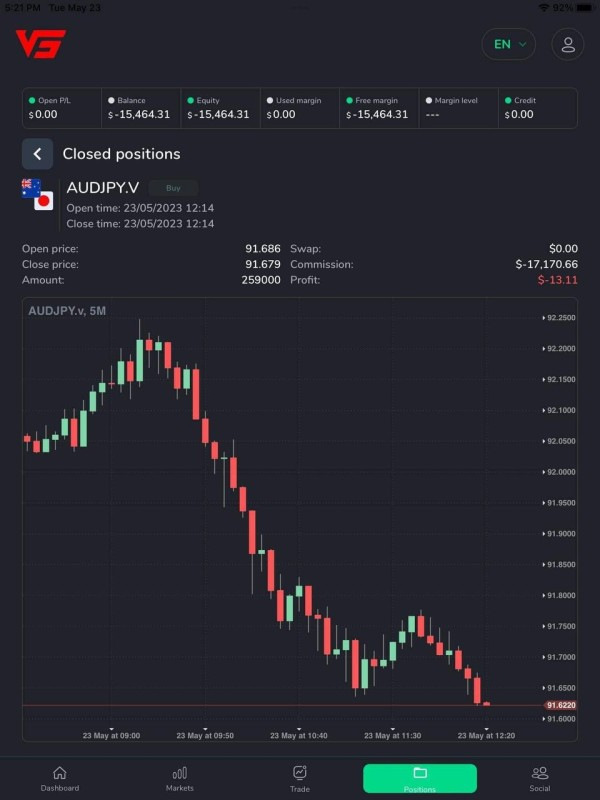
Task: Switch to the Trade tab
Action: tap(300, 778)
